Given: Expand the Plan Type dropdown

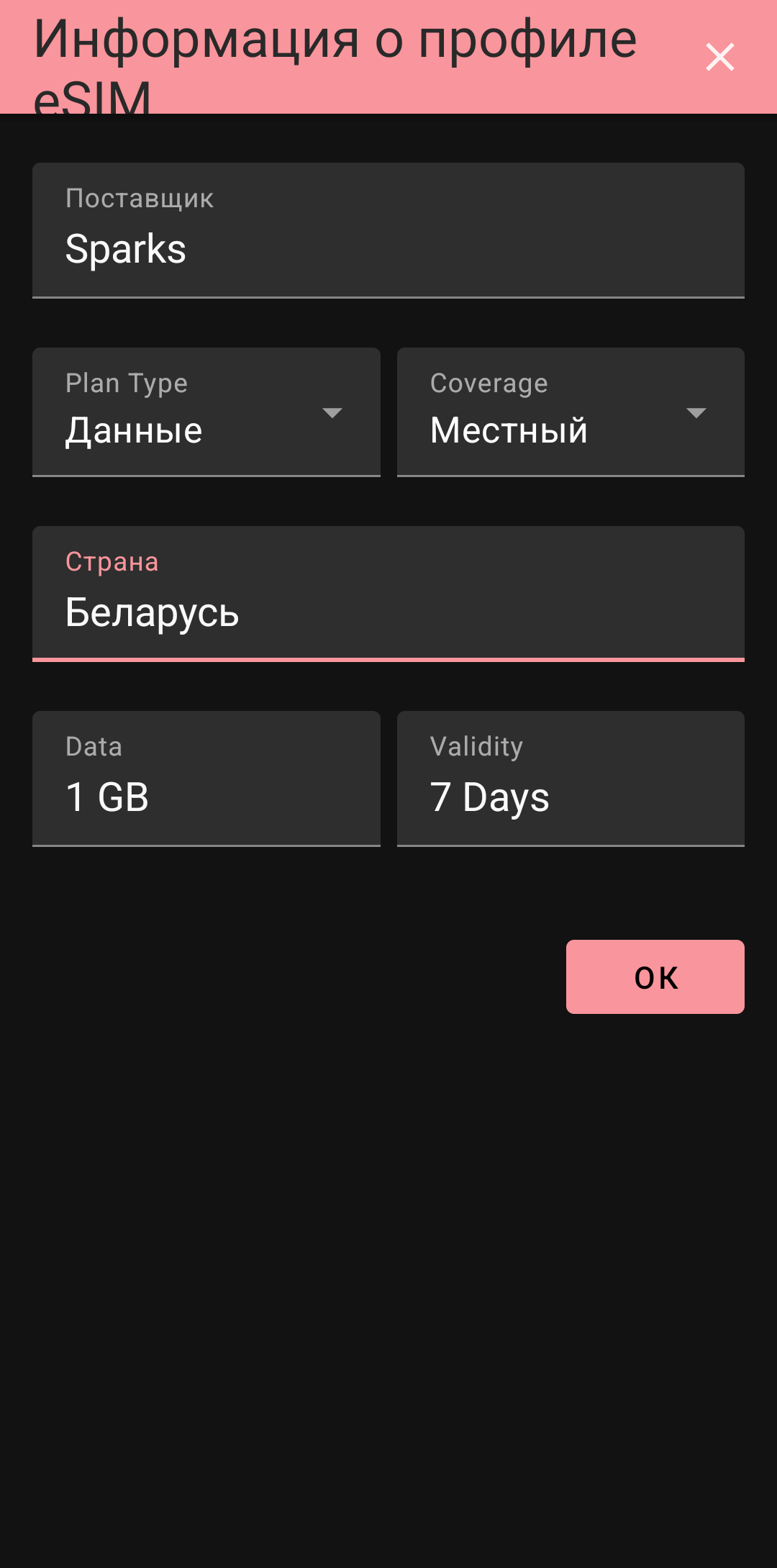Looking at the screenshot, I should point(206,412).
